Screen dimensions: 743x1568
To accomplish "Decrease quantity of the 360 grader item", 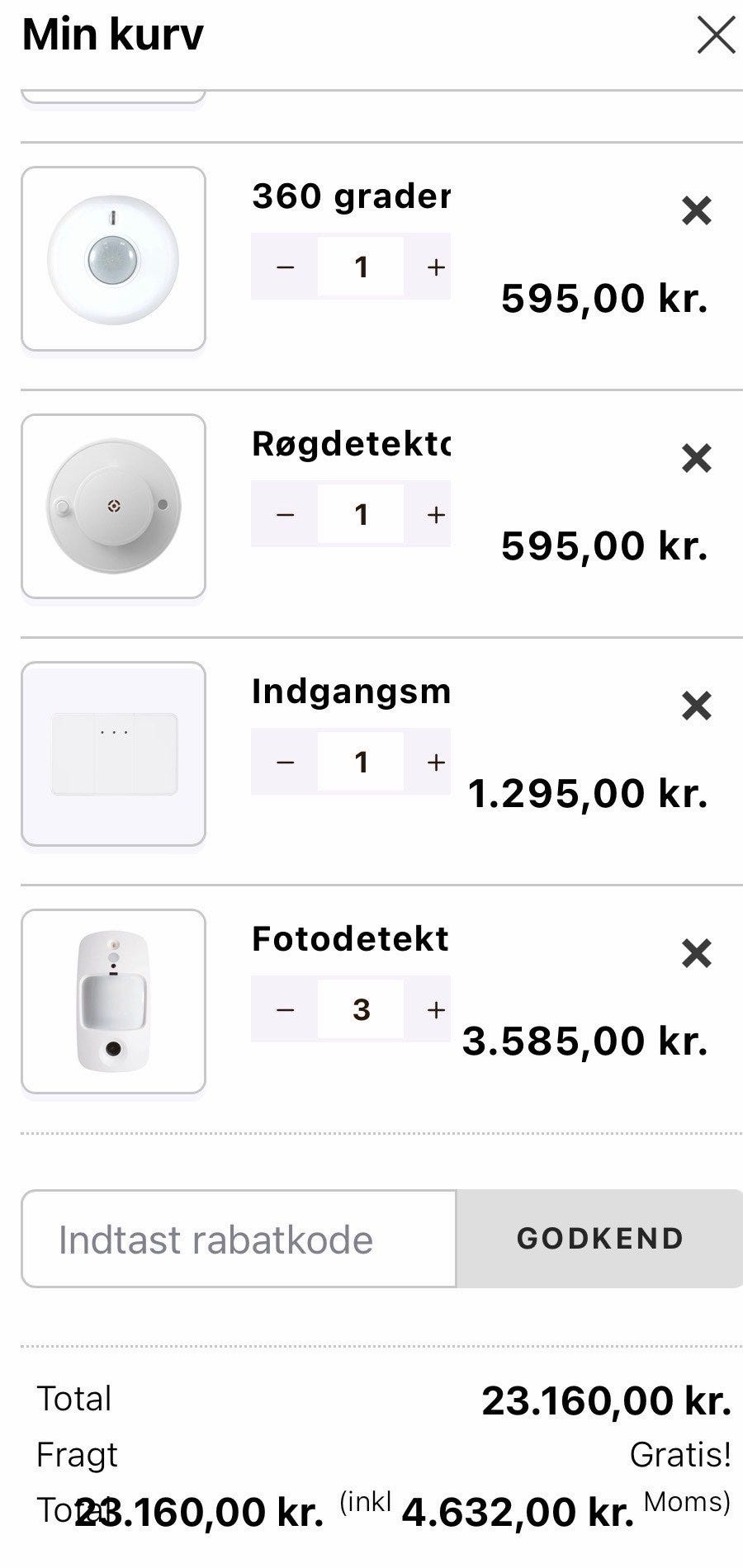I will (x=285, y=267).
